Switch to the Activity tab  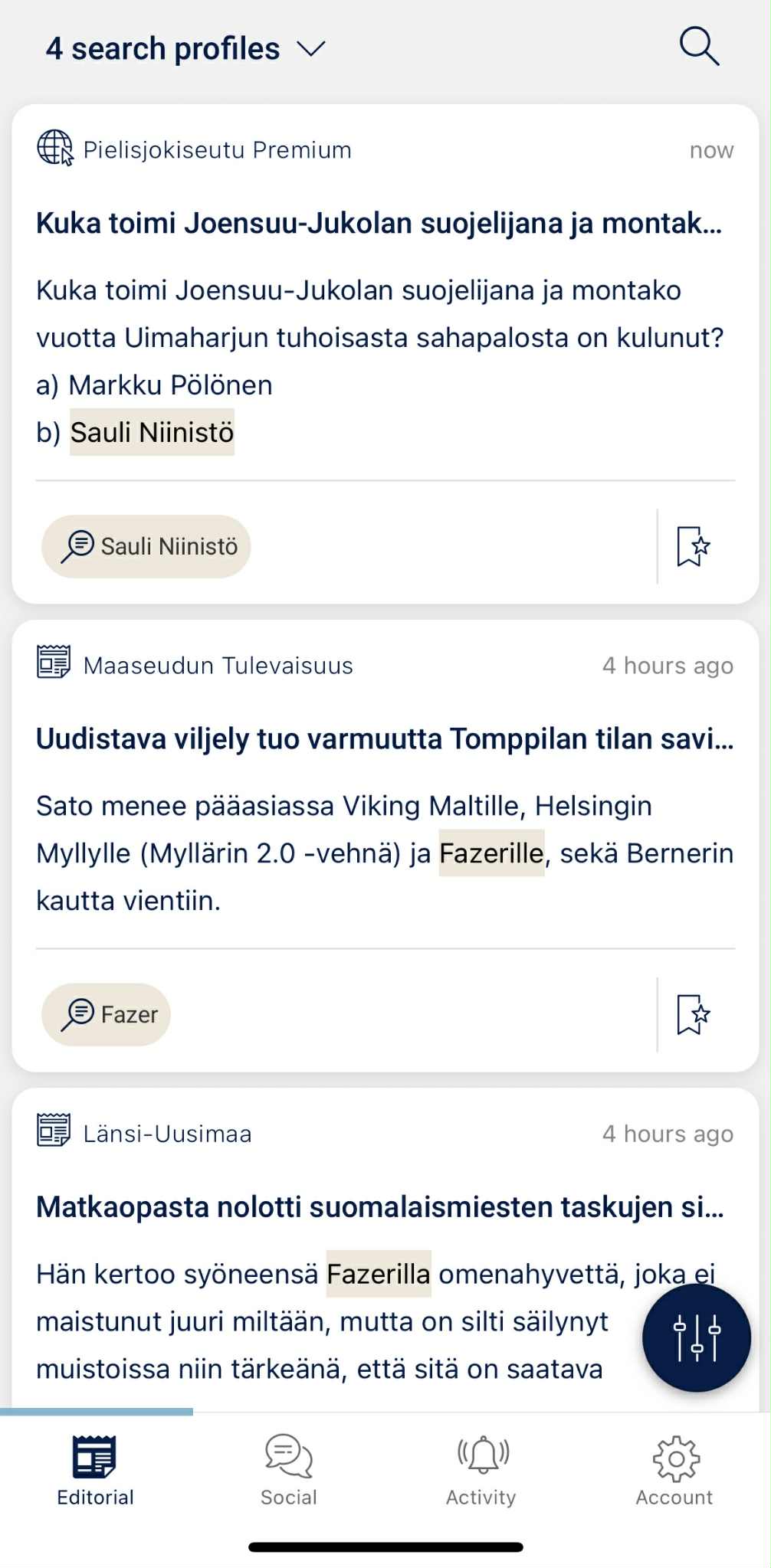(x=481, y=1471)
